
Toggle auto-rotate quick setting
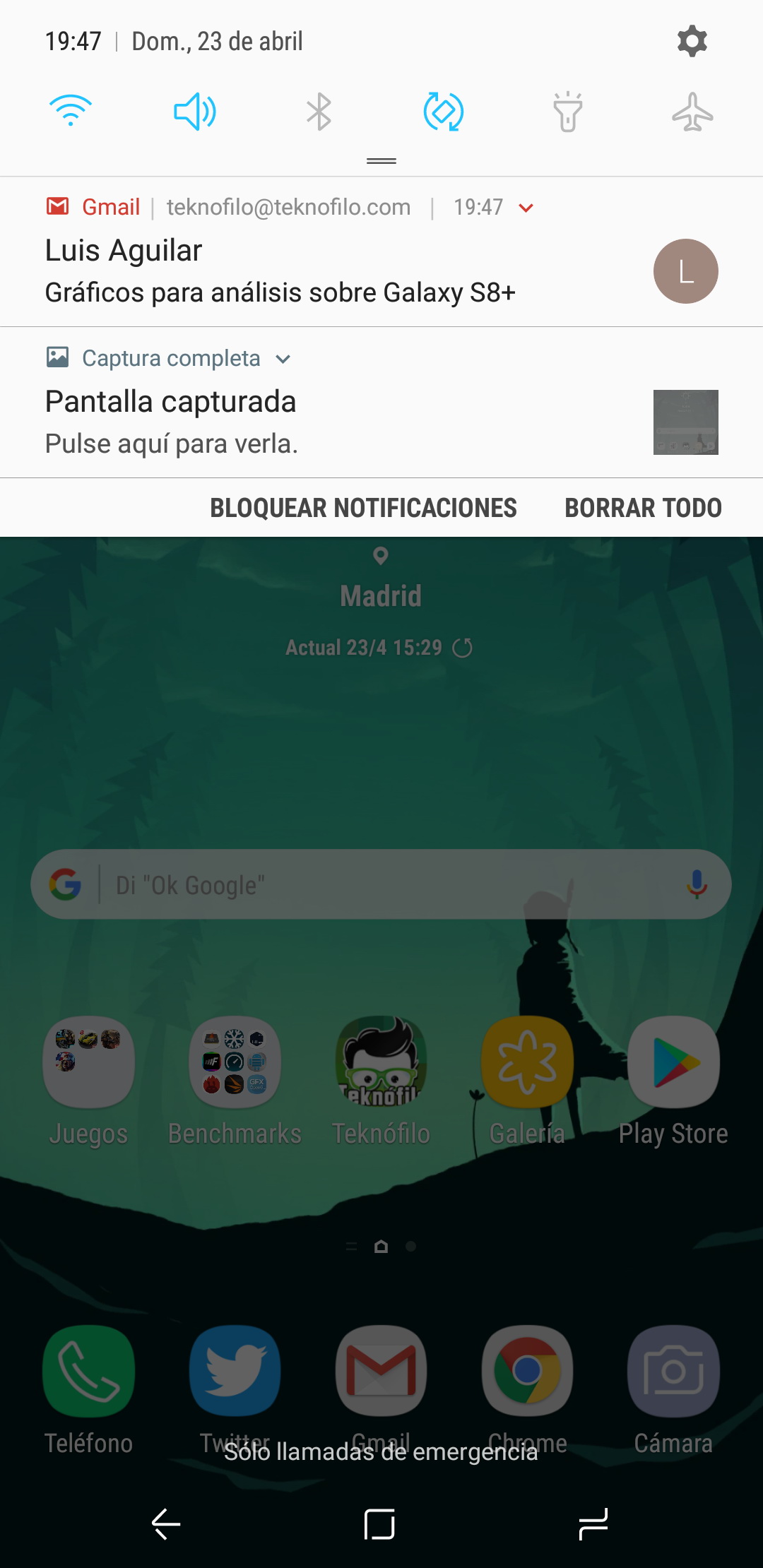pos(443,112)
